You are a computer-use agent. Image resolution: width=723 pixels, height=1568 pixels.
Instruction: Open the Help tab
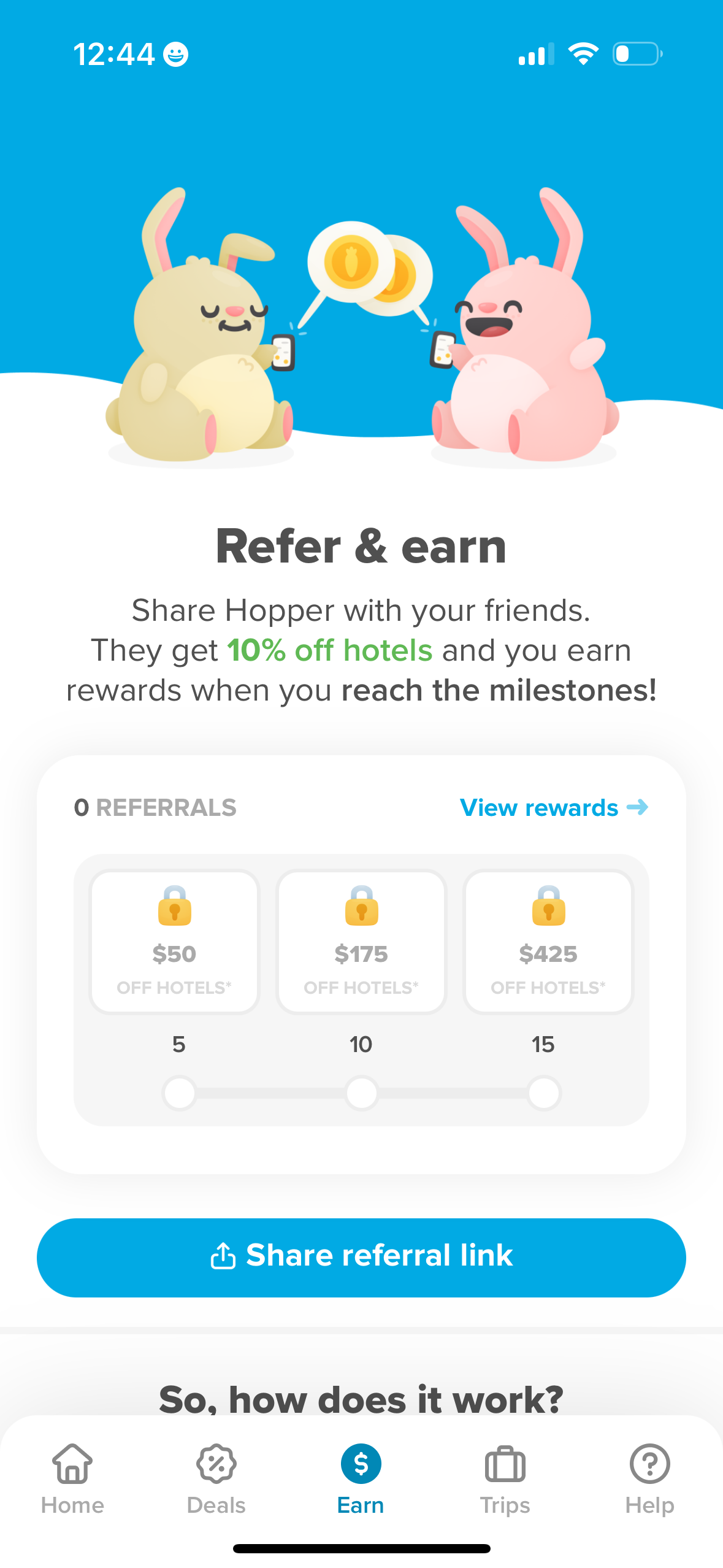[649, 1479]
